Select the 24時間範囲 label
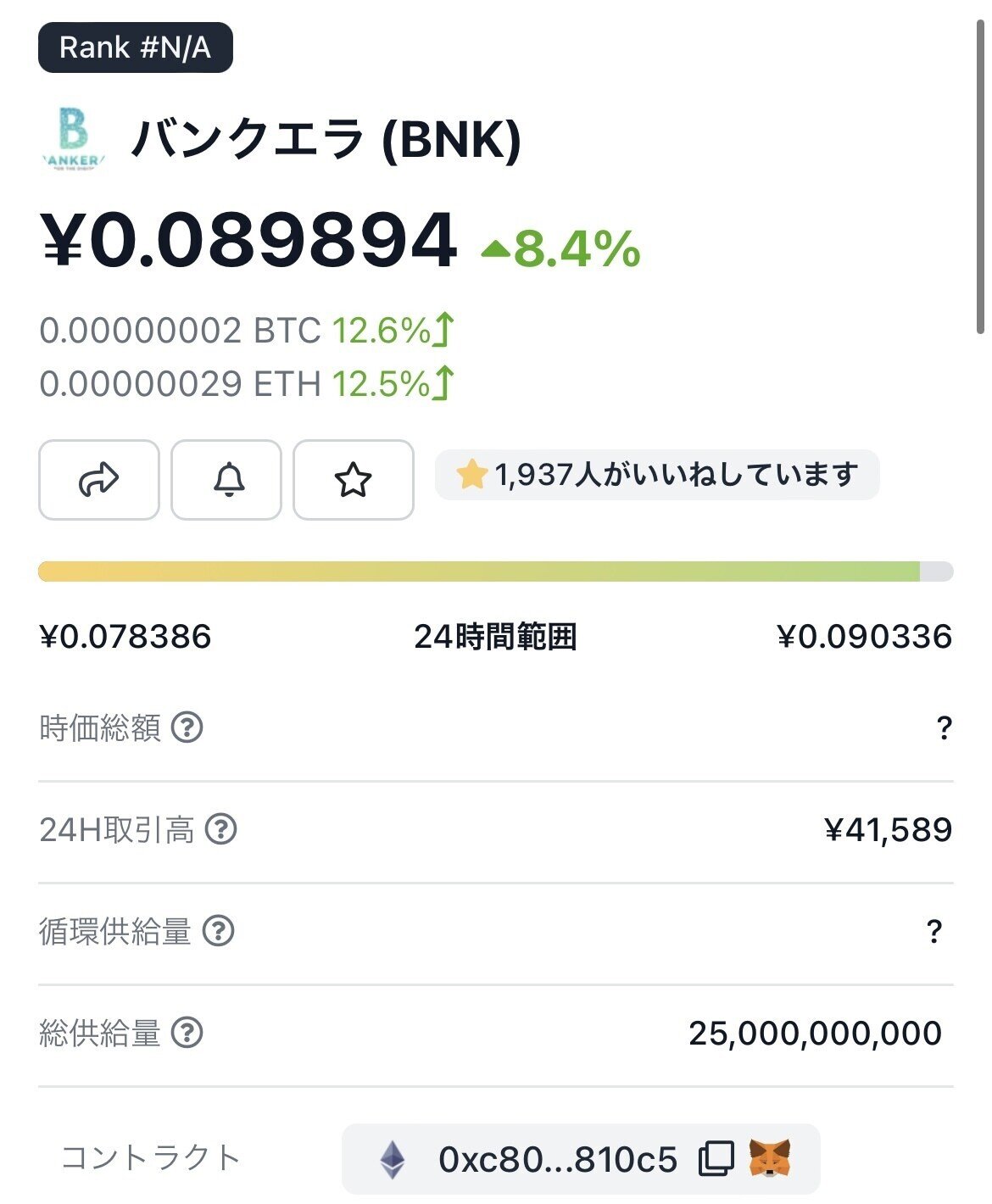The height and width of the screenshot is (1204, 992). coord(496,638)
